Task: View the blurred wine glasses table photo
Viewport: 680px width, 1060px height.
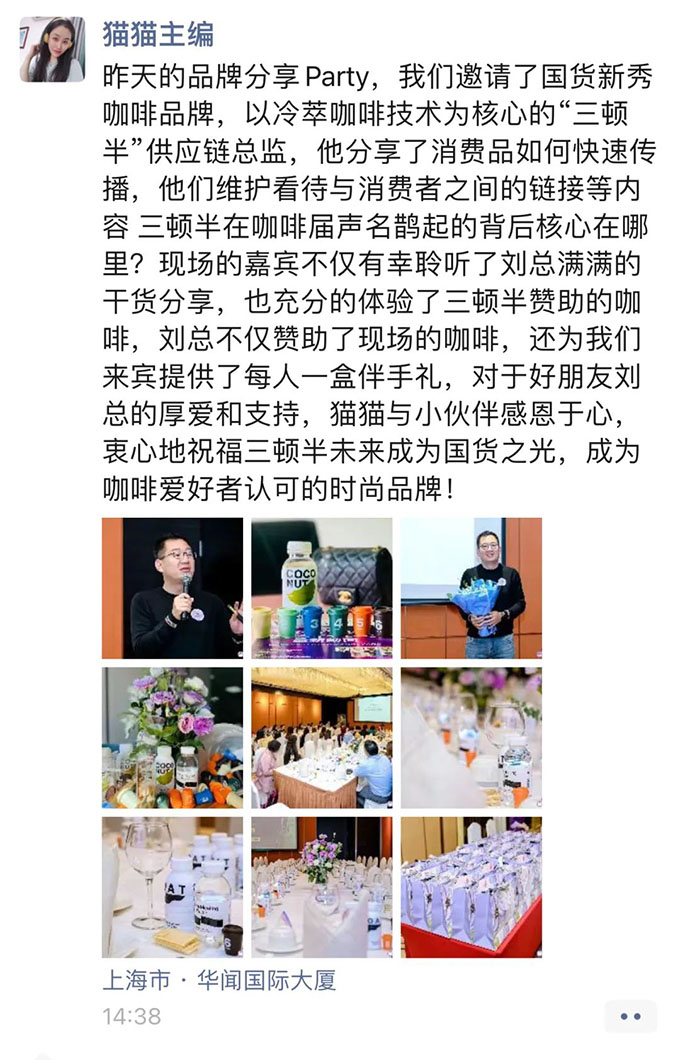Action: point(471,738)
